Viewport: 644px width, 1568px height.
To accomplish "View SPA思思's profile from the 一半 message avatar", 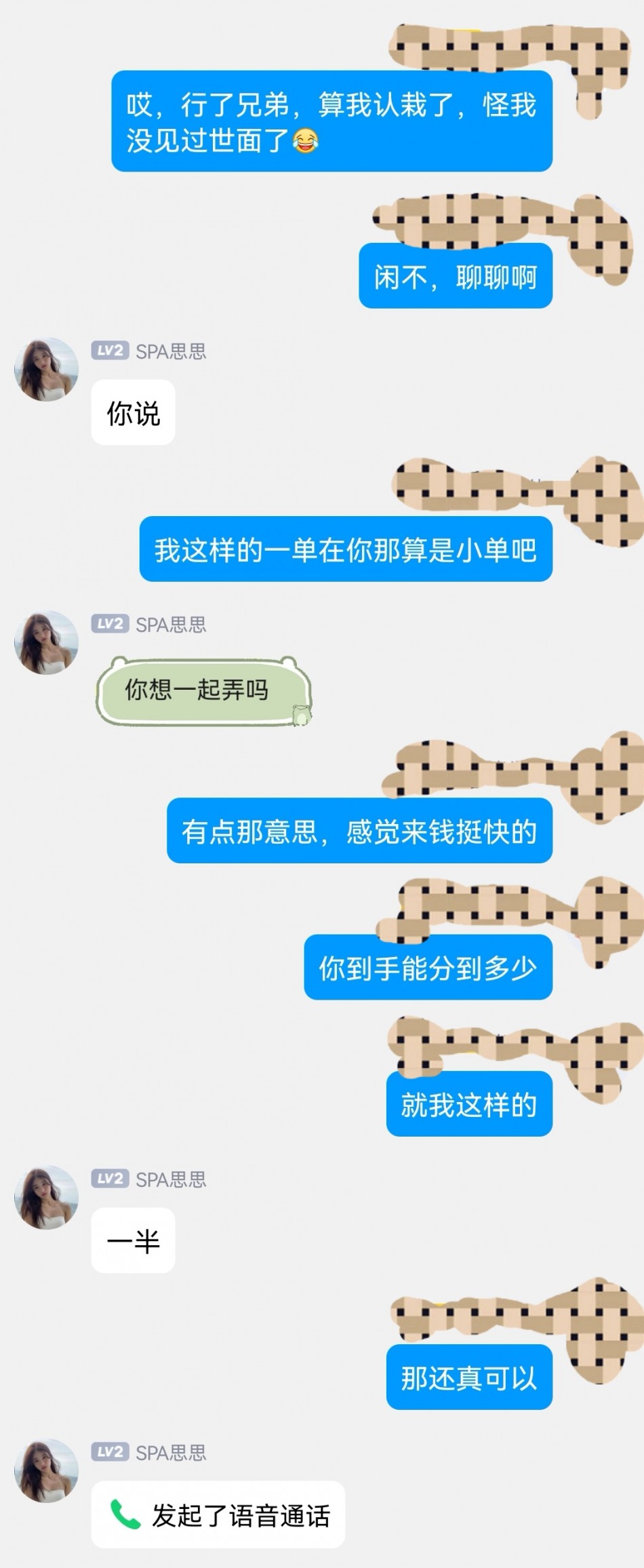I will (x=46, y=1198).
